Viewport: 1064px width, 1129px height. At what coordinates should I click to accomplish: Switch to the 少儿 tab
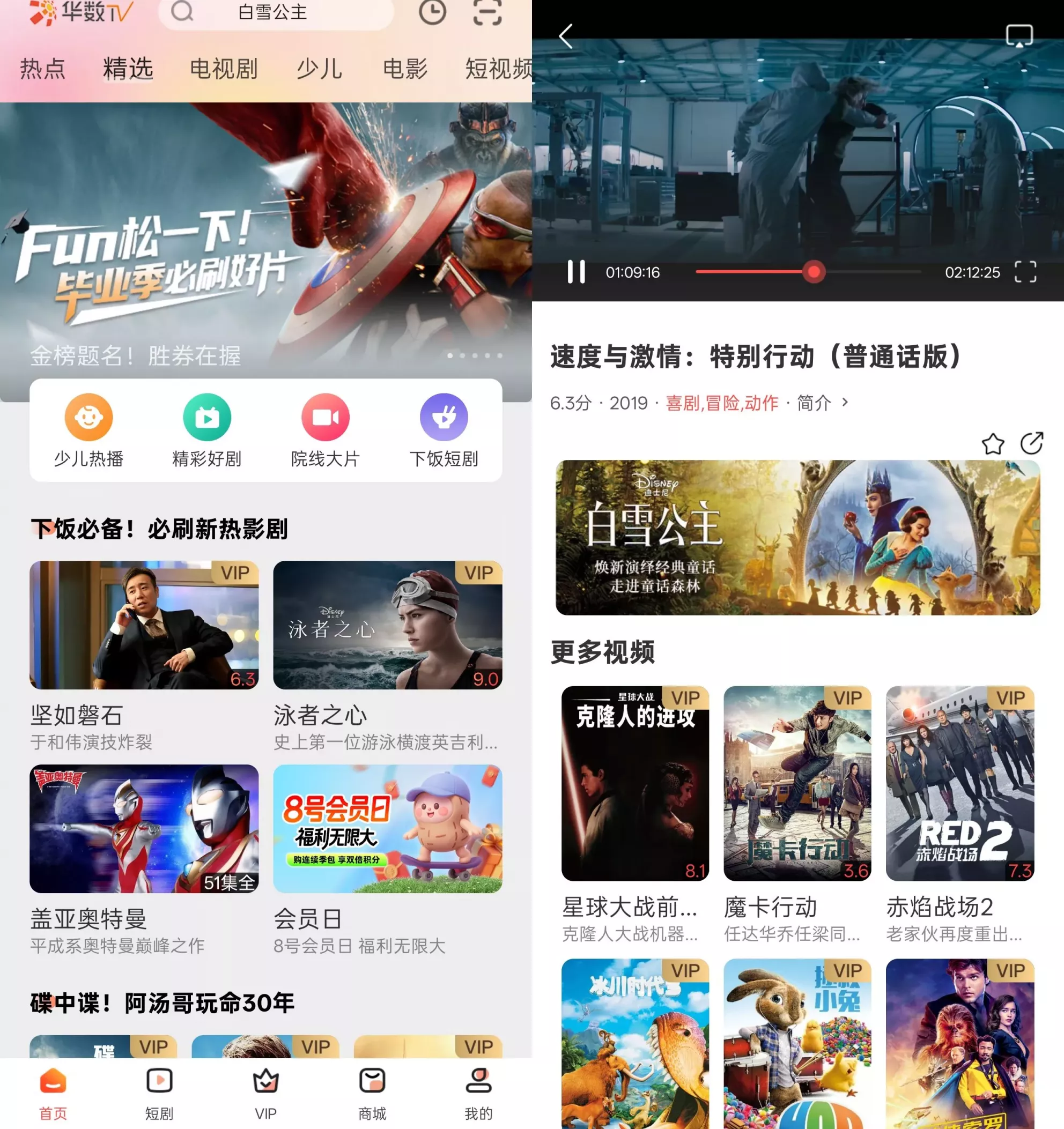pos(319,69)
